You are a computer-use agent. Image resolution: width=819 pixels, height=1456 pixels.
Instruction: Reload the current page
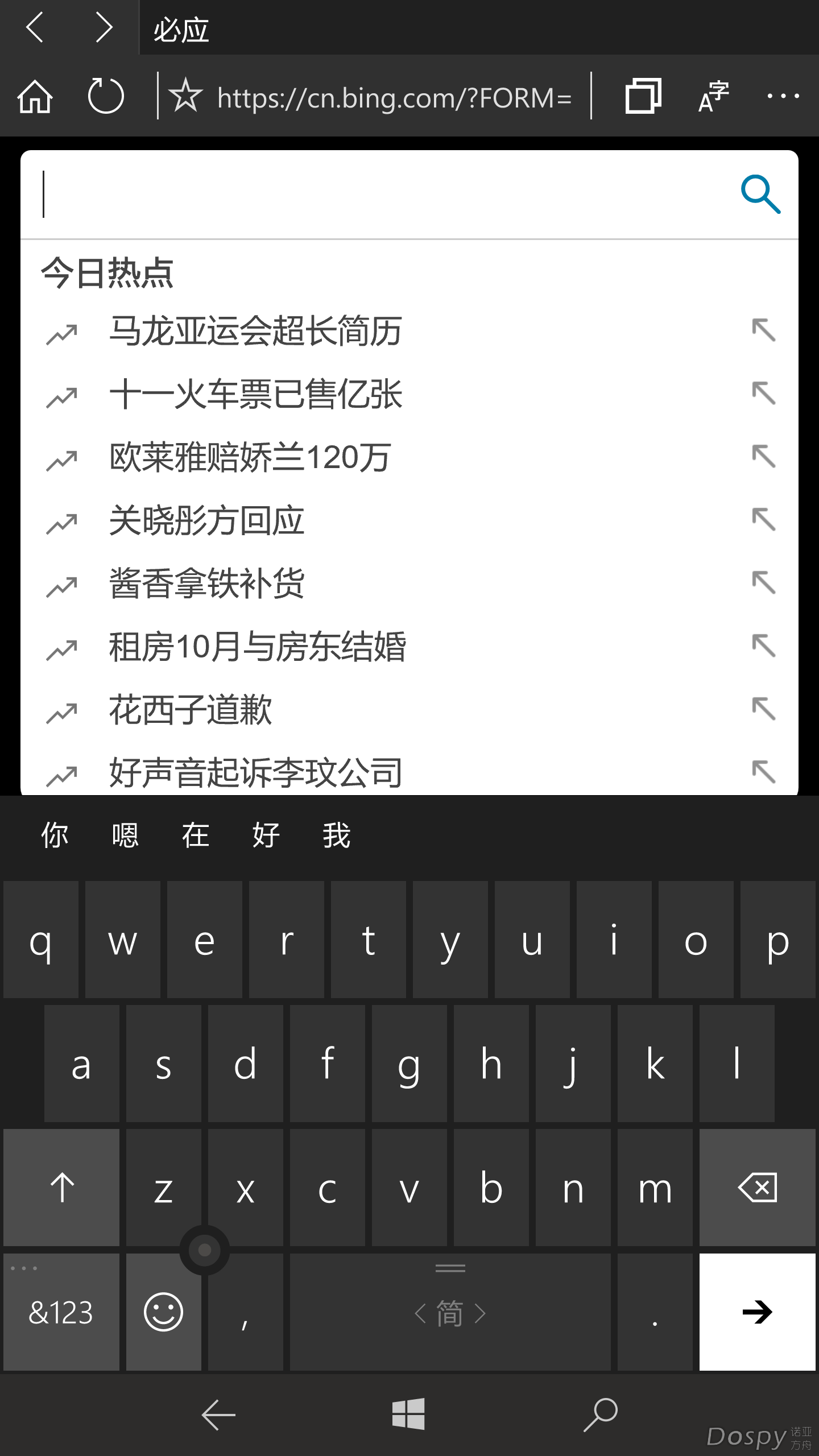tap(106, 96)
